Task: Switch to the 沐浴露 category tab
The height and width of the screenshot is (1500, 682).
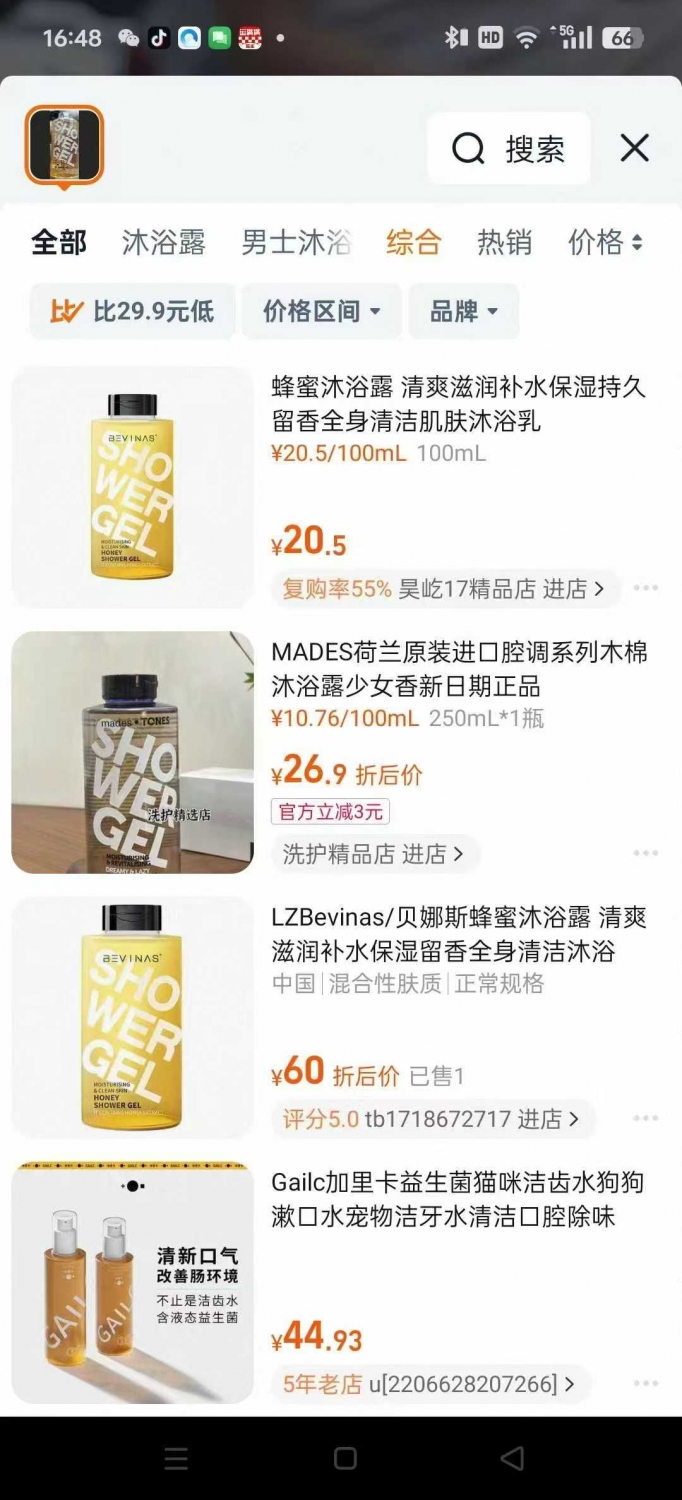Action: tap(164, 242)
